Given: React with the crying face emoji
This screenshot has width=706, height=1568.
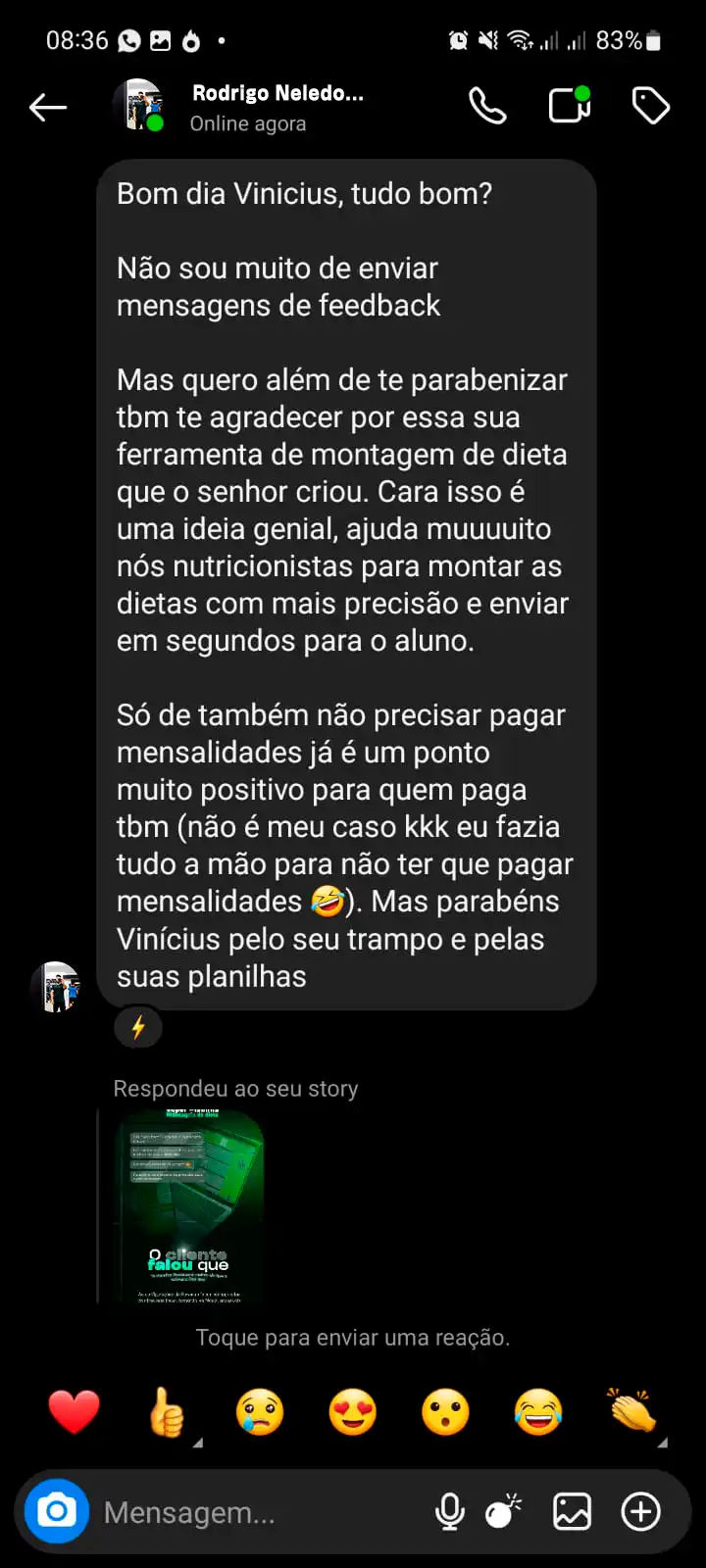Looking at the screenshot, I should click(x=260, y=1413).
